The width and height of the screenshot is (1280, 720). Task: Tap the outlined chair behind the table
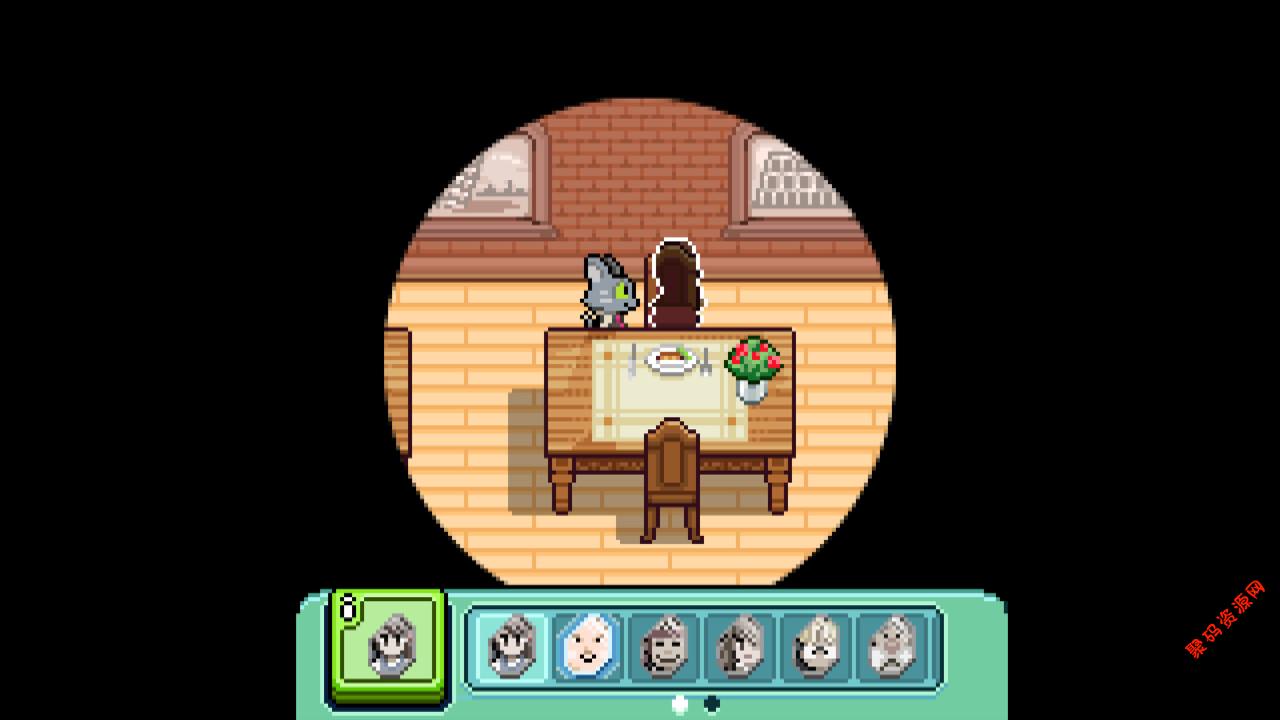click(676, 285)
